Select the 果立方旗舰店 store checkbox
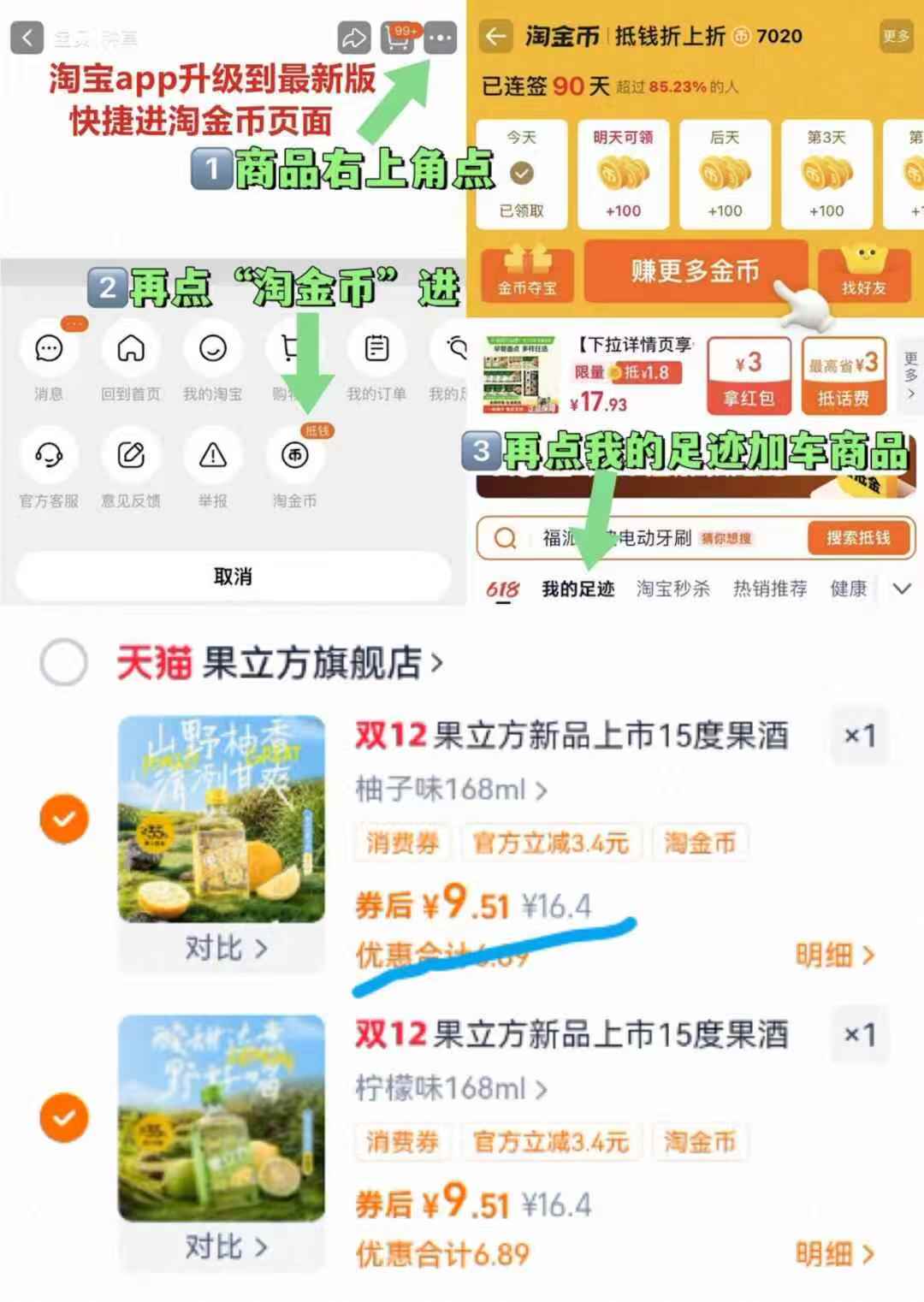This screenshot has height=1302, width=924. 62,662
